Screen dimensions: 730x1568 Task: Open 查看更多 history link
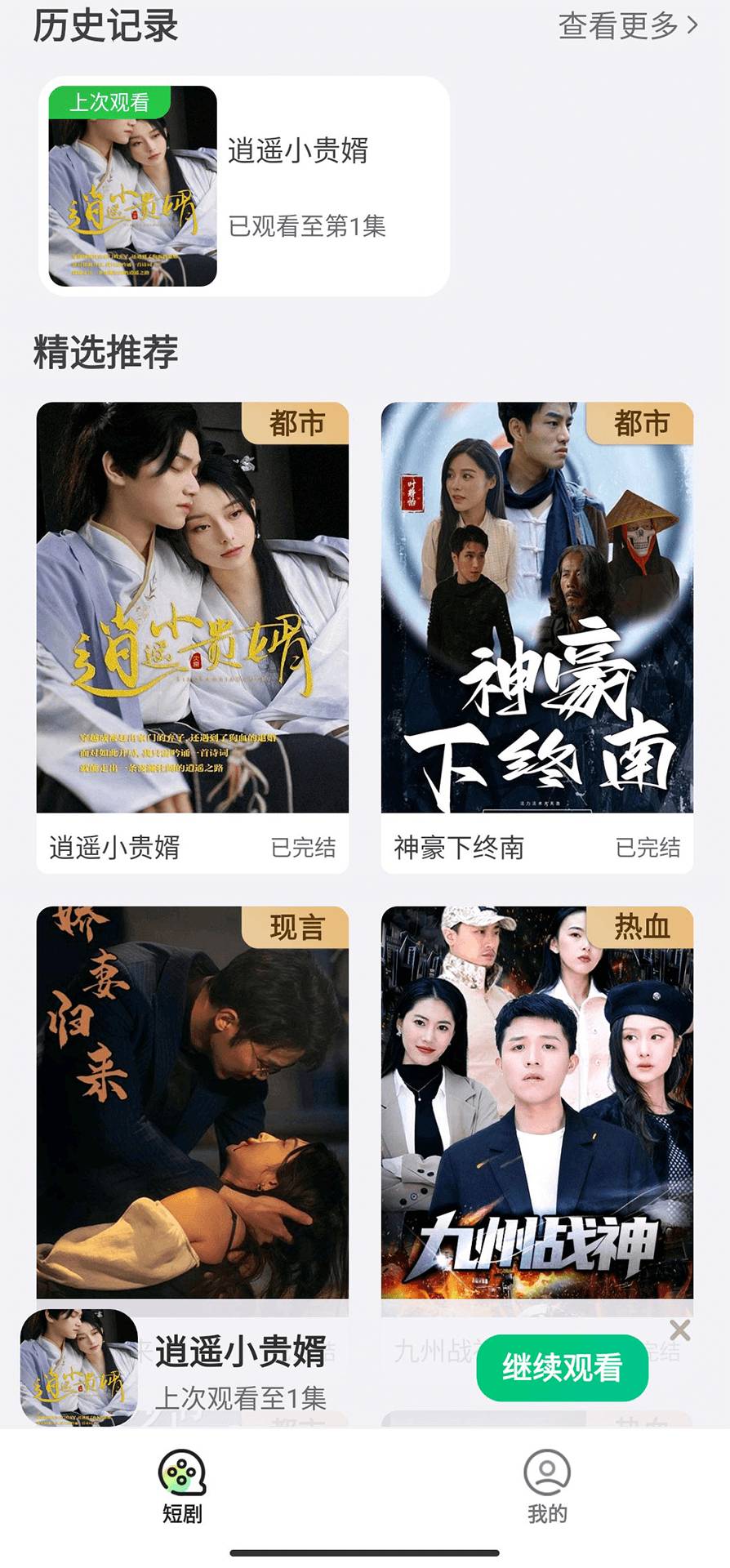tap(616, 26)
